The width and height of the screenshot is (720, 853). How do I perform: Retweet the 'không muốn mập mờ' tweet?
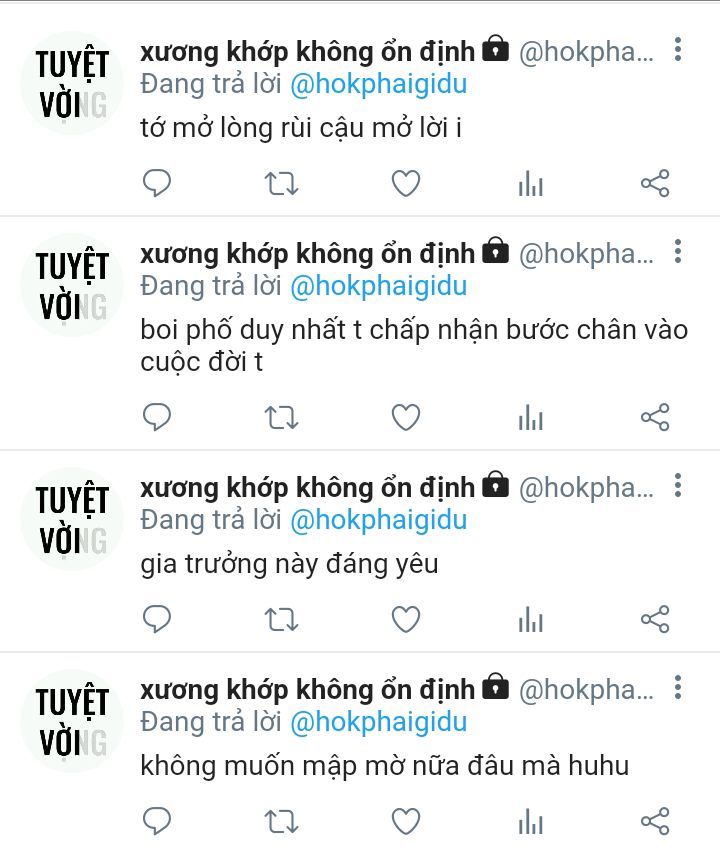pyautogui.click(x=281, y=822)
